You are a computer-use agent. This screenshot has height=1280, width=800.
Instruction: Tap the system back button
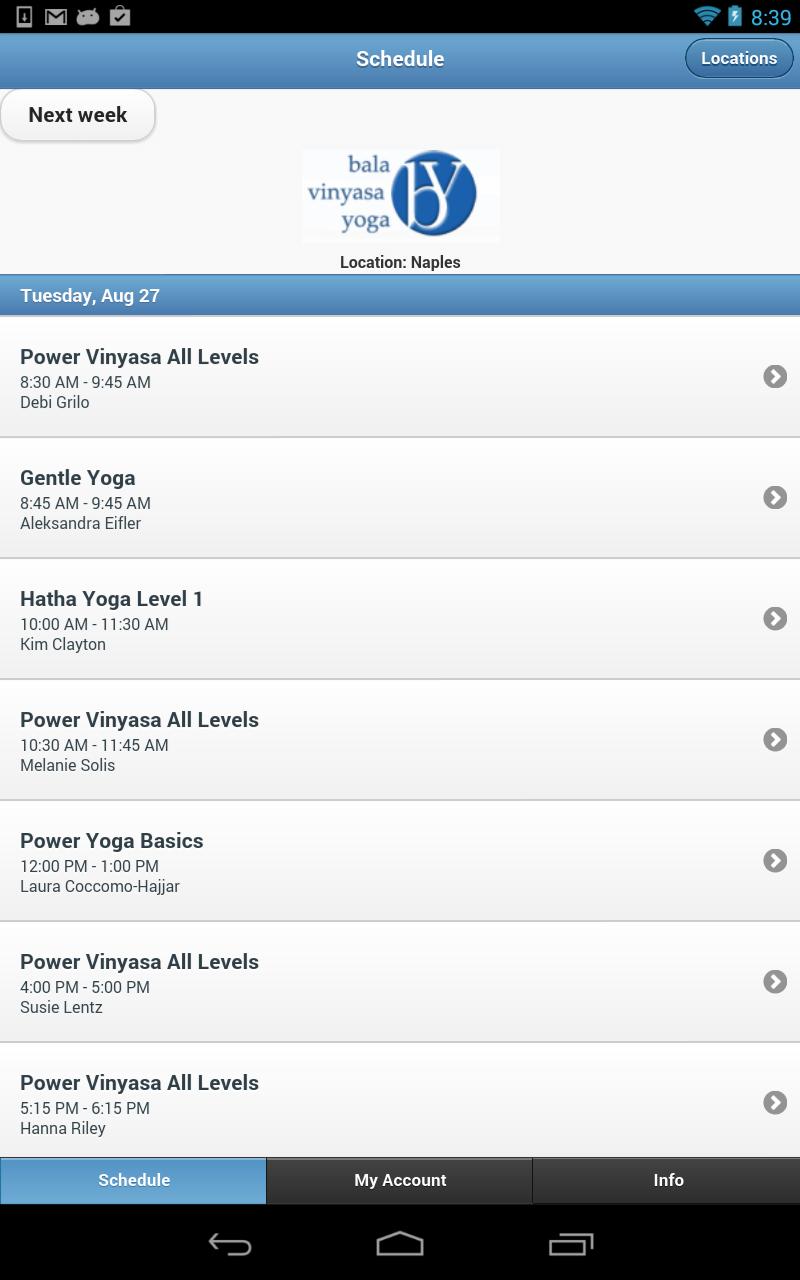229,1244
